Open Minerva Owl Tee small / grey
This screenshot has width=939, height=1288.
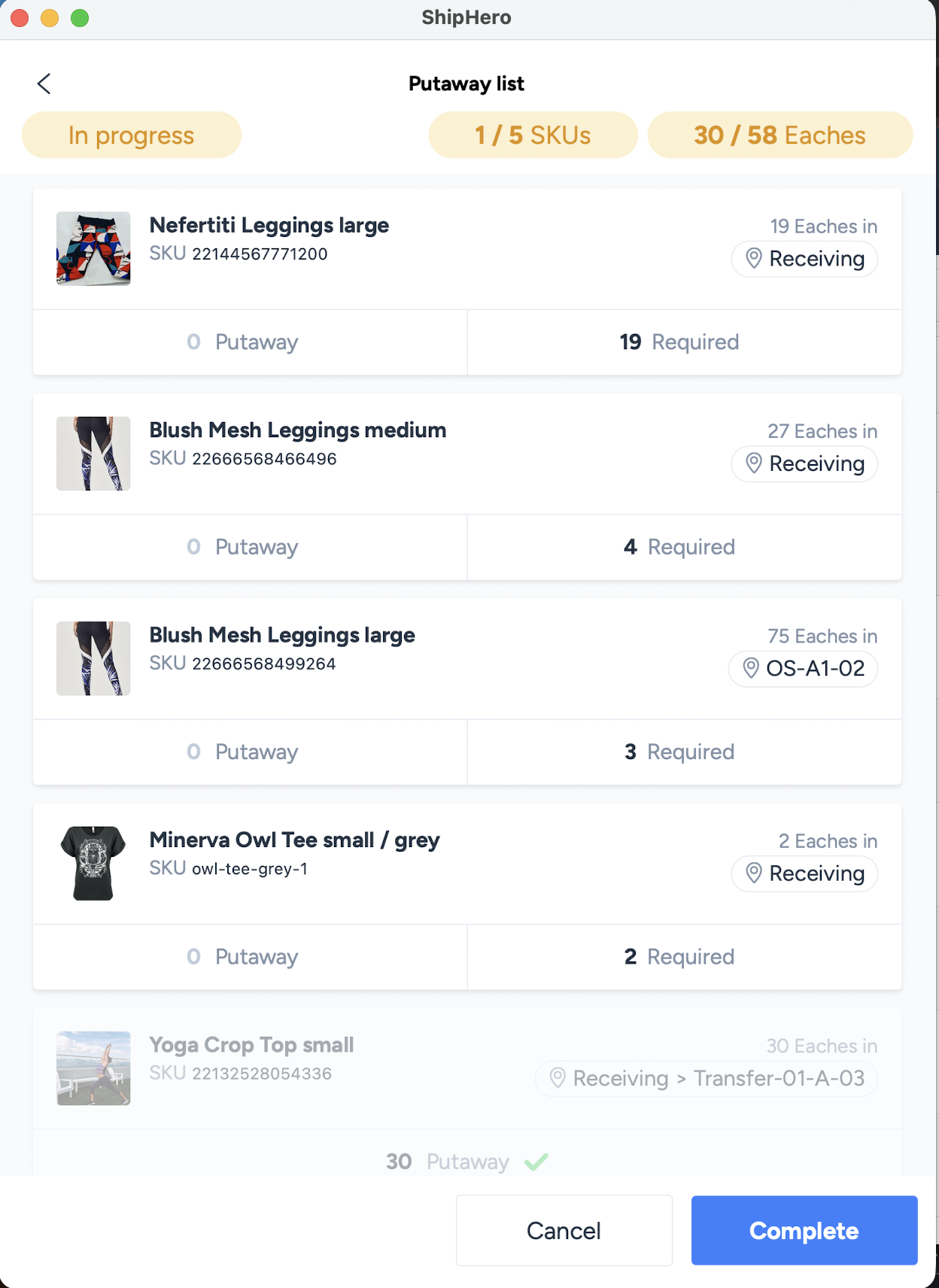click(x=294, y=840)
